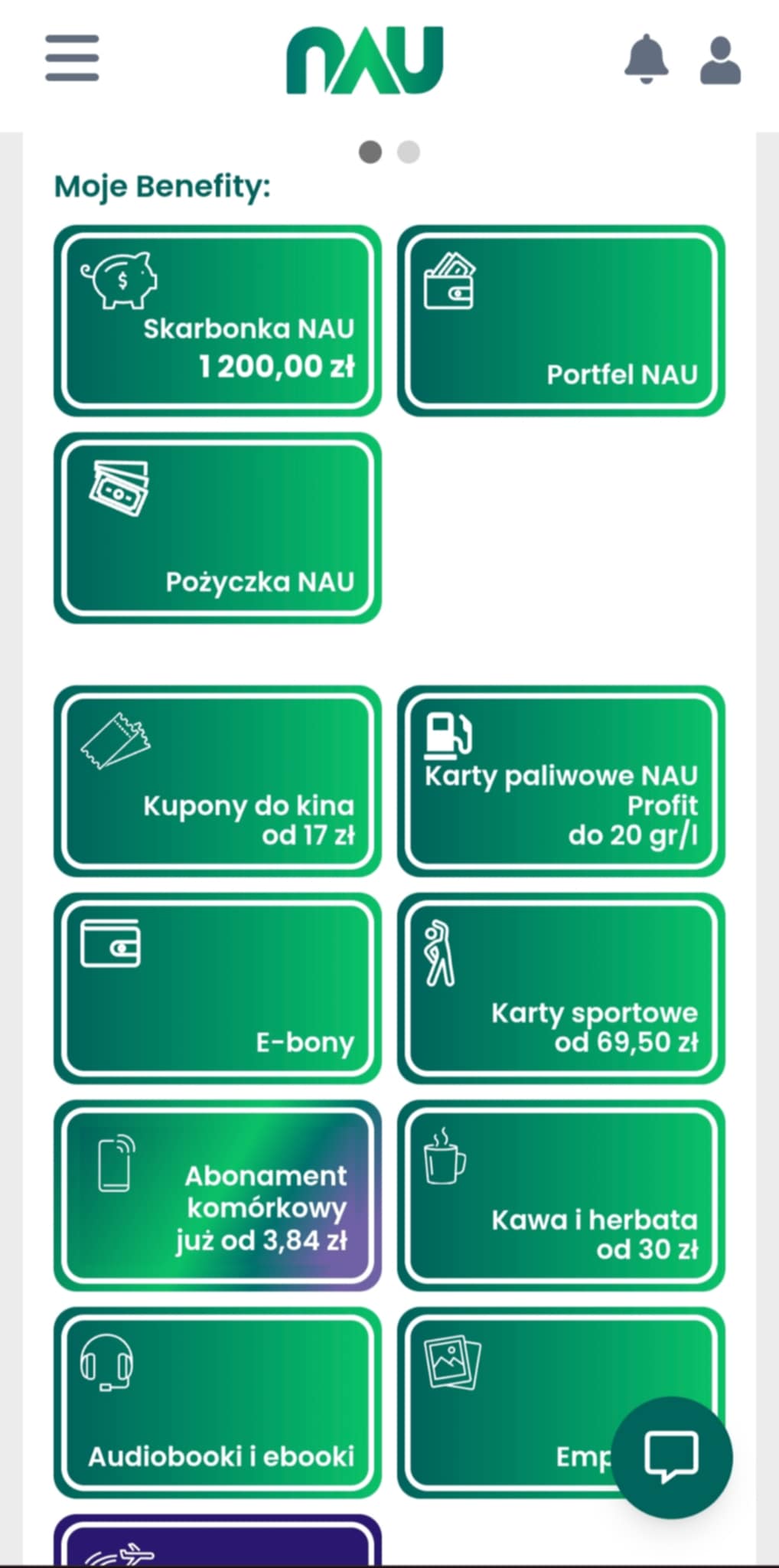Open Audiobooki i ebooki tile
The width and height of the screenshot is (779, 1568).
[217, 1403]
